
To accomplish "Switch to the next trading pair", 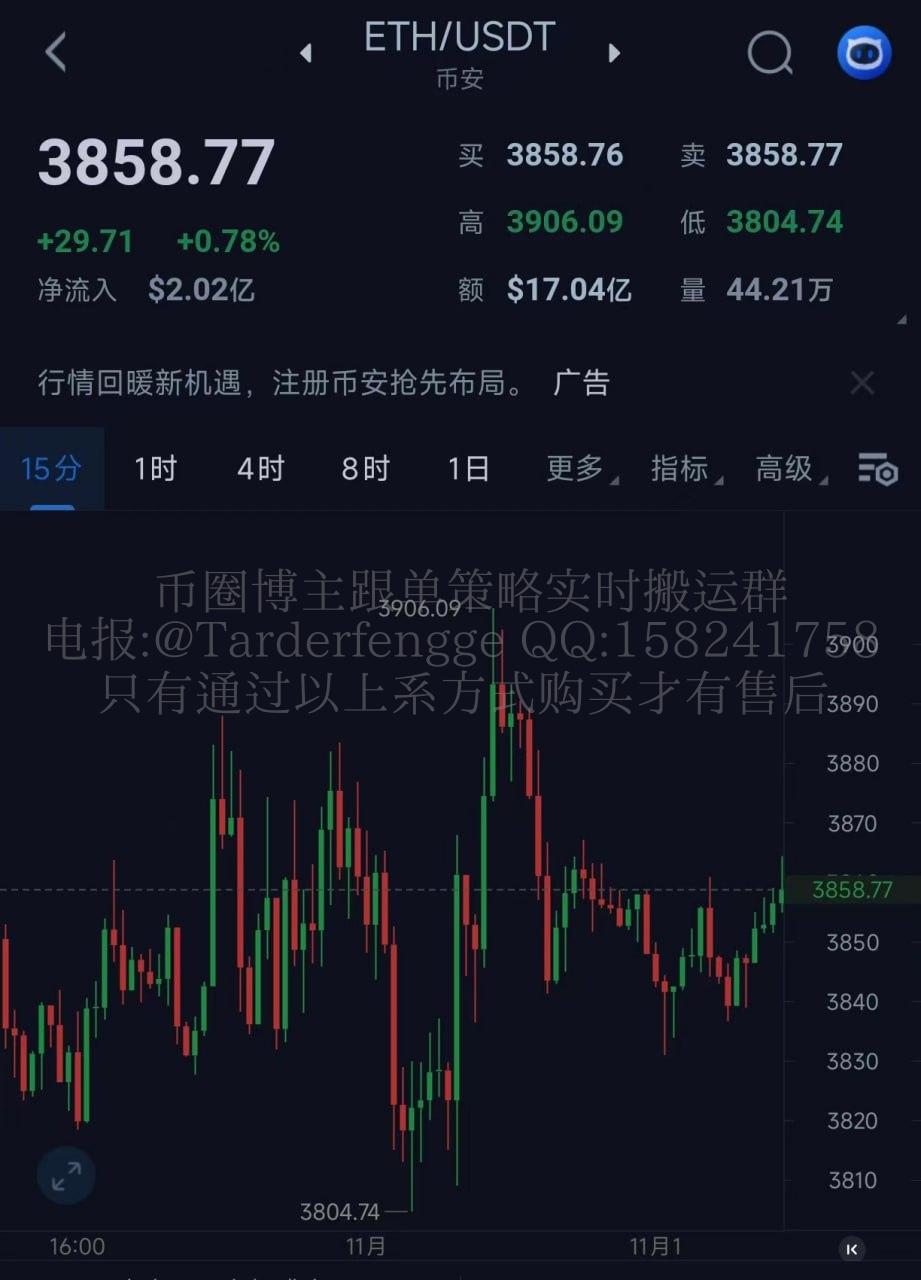I will [x=614, y=53].
